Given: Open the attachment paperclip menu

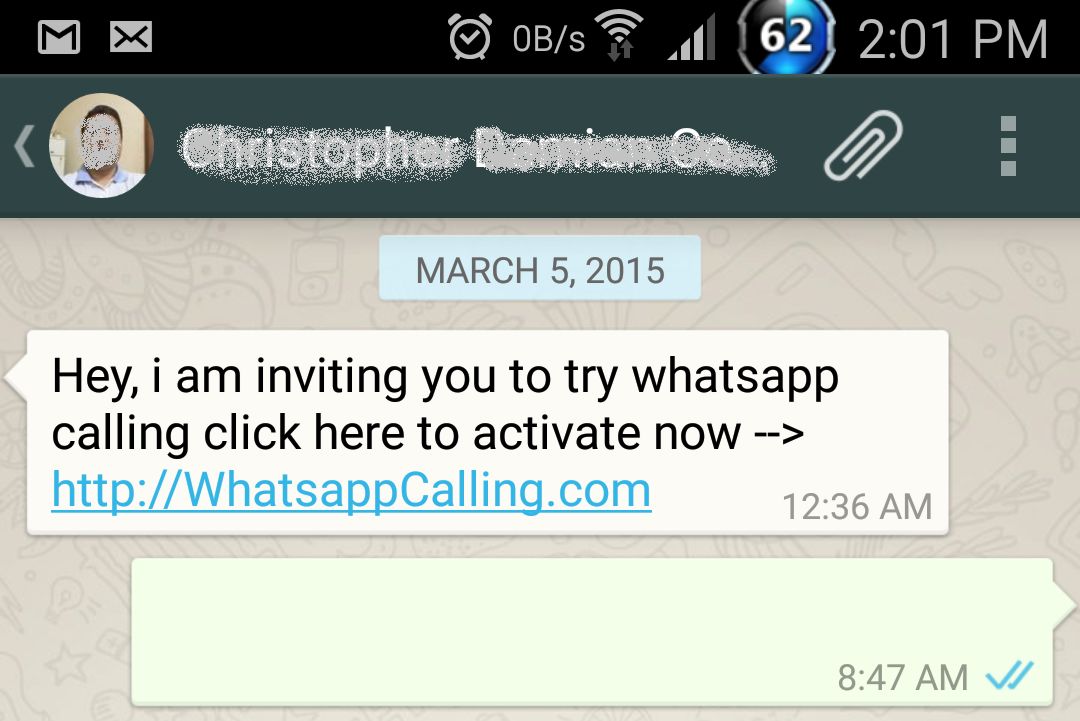Looking at the screenshot, I should pyautogui.click(x=862, y=146).
